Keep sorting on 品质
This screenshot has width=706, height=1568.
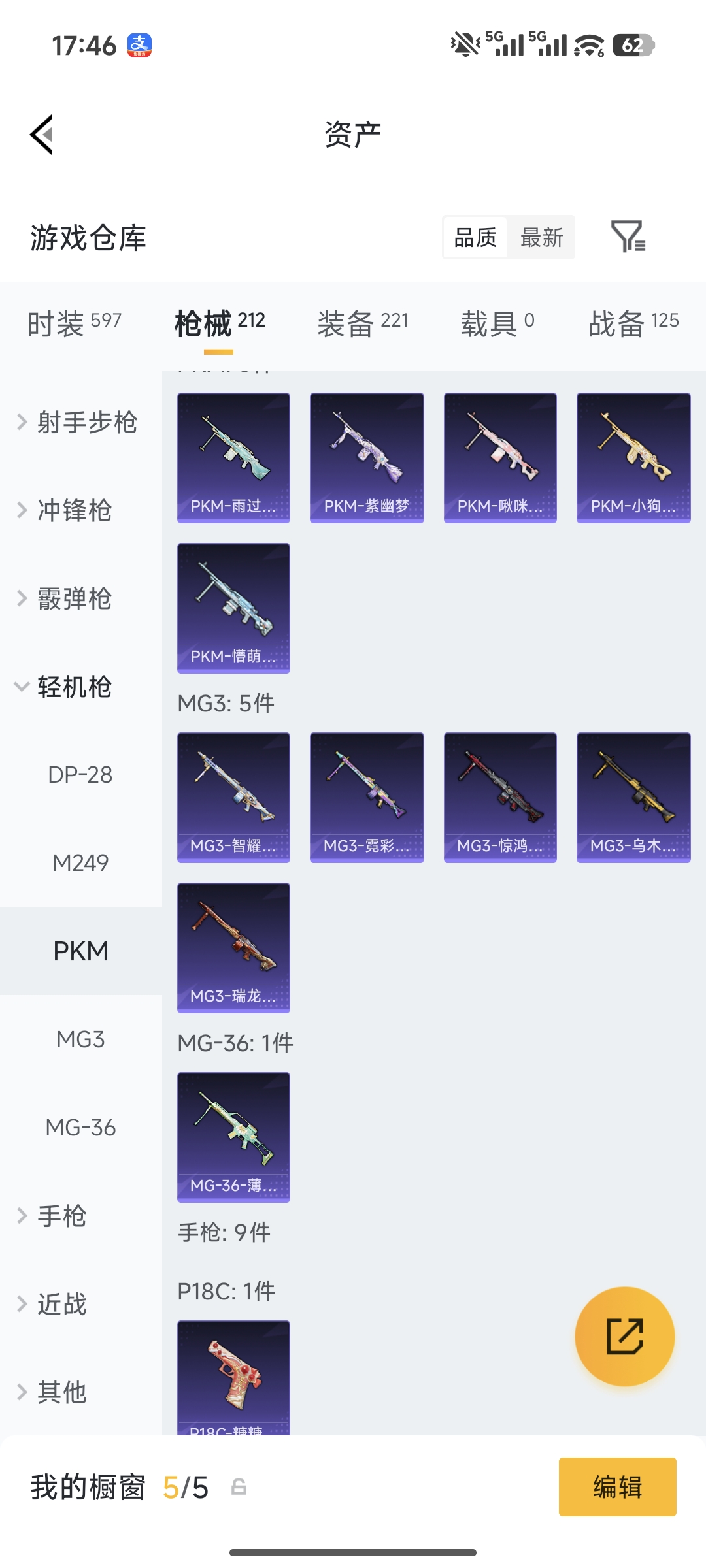[475, 238]
